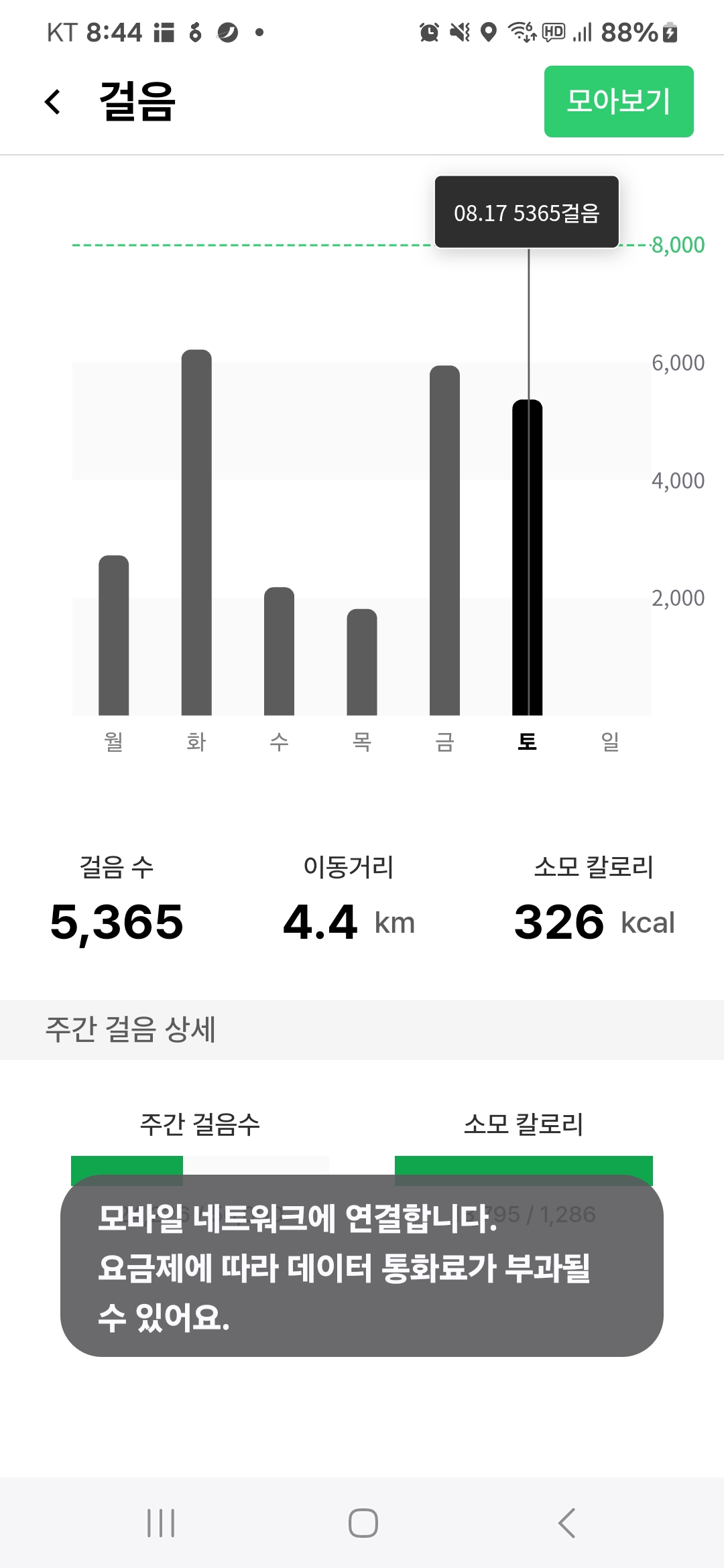Select the 화 bar in the chart
Screen dimensions: 724x1568
[196, 532]
